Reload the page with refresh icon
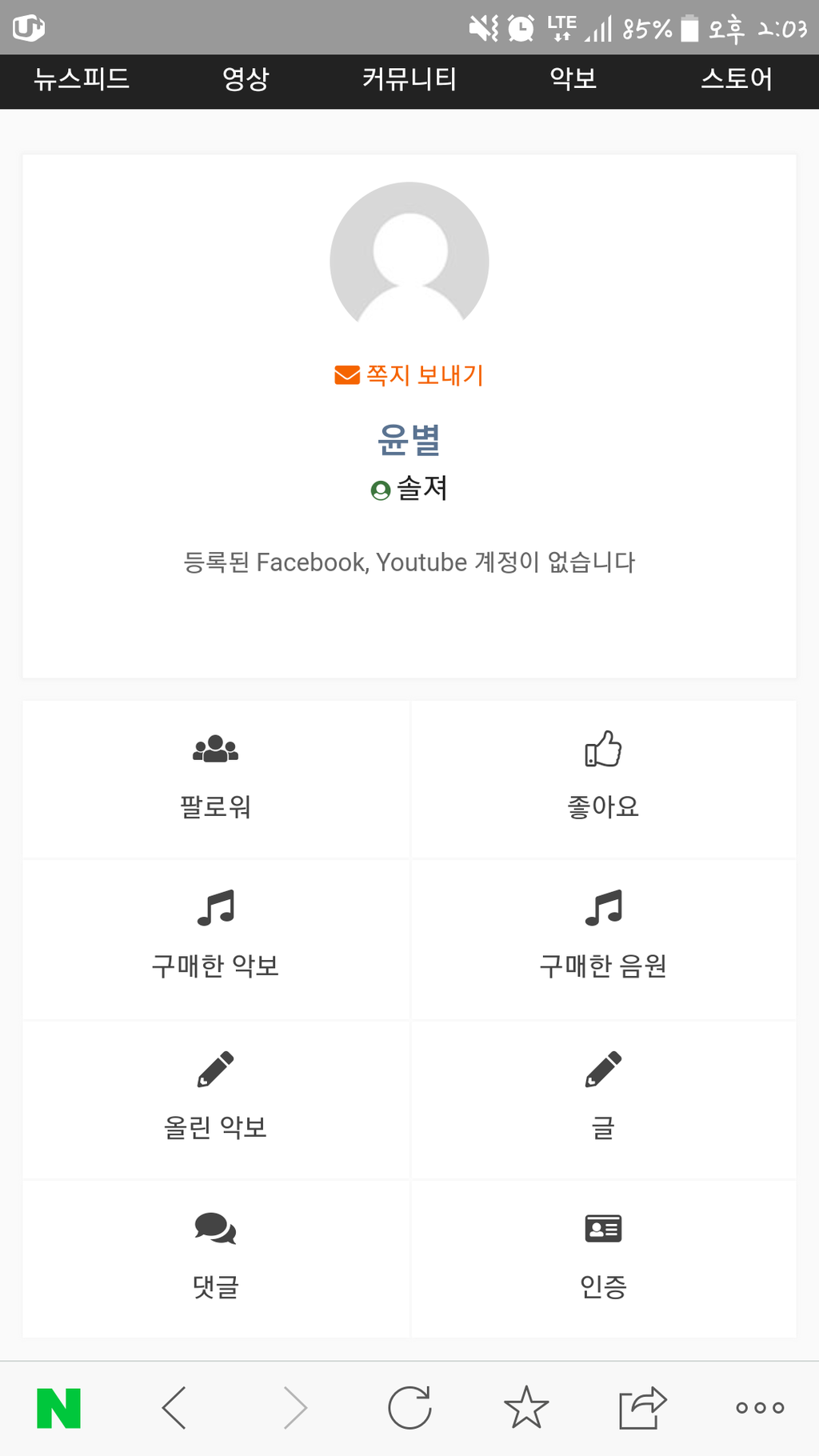This screenshot has height=1456, width=819. pos(409,1408)
